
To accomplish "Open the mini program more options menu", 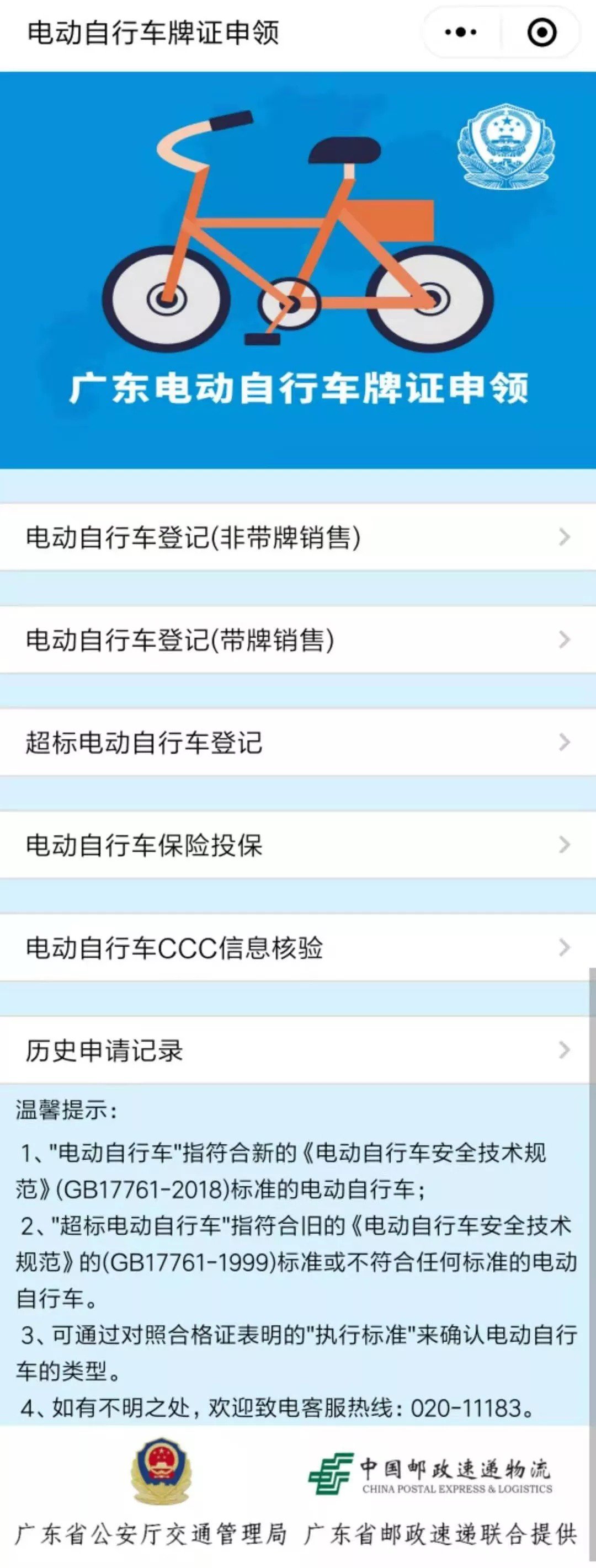I will (461, 32).
